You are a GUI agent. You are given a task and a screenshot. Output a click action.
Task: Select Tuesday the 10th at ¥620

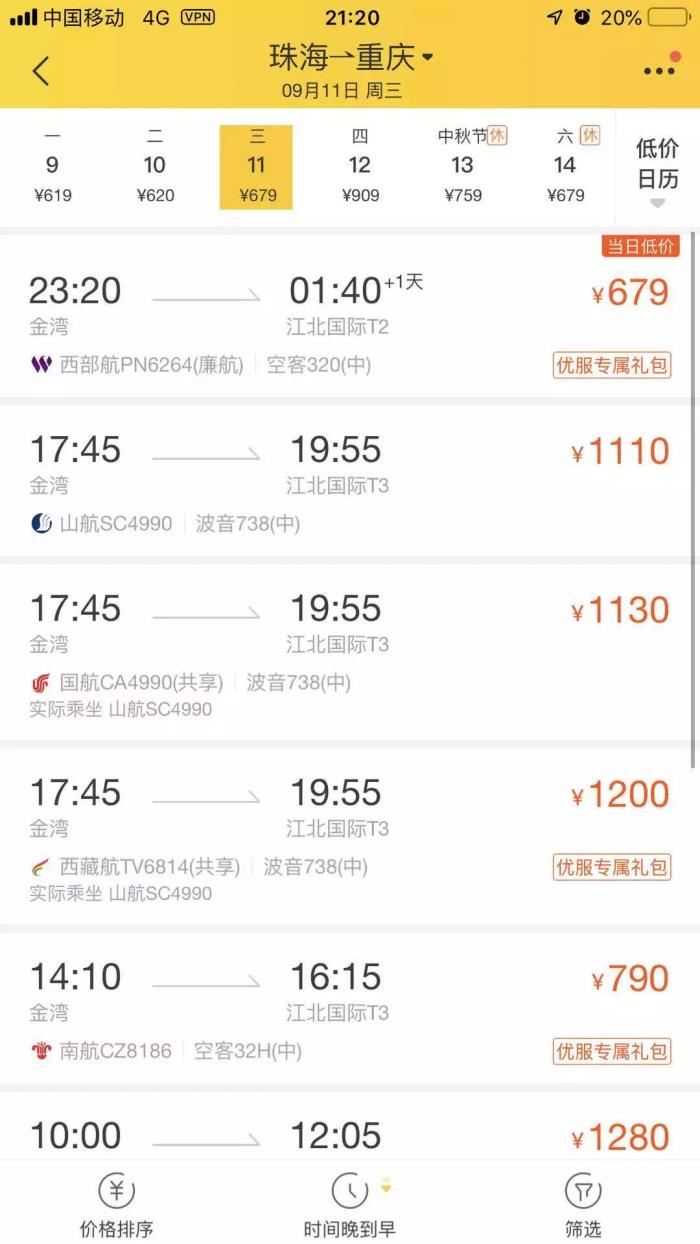(155, 166)
